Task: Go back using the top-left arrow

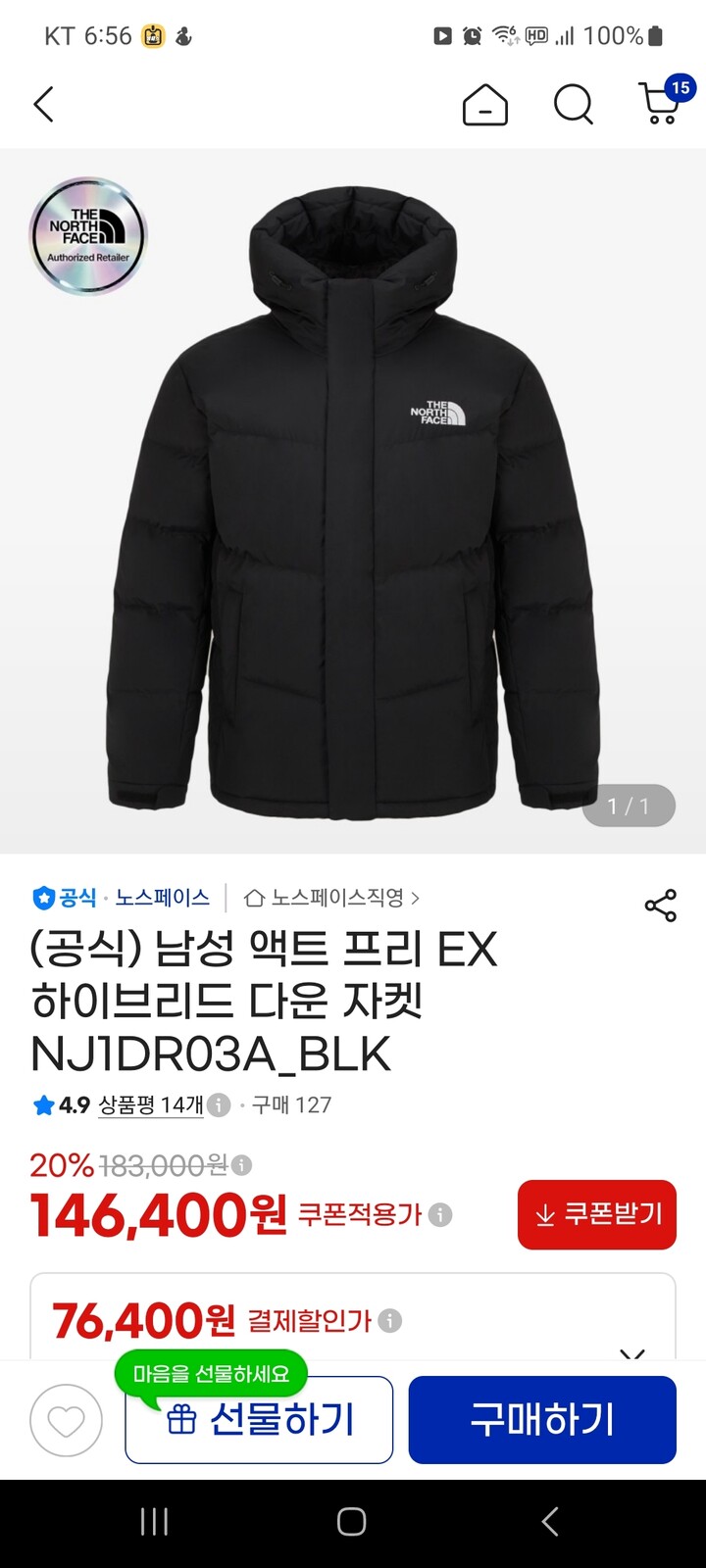Action: point(43,104)
